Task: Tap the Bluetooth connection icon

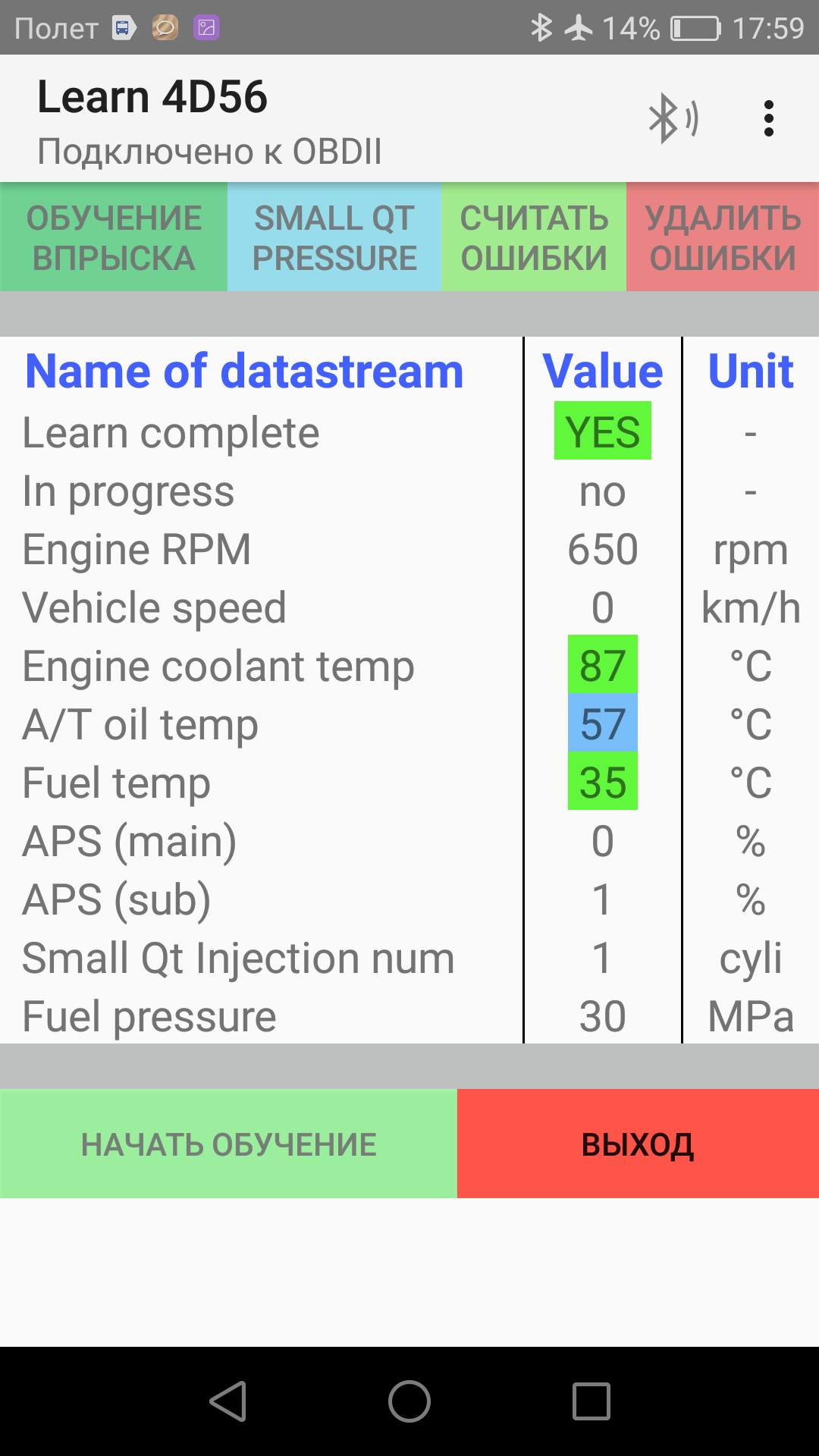Action: [672, 119]
